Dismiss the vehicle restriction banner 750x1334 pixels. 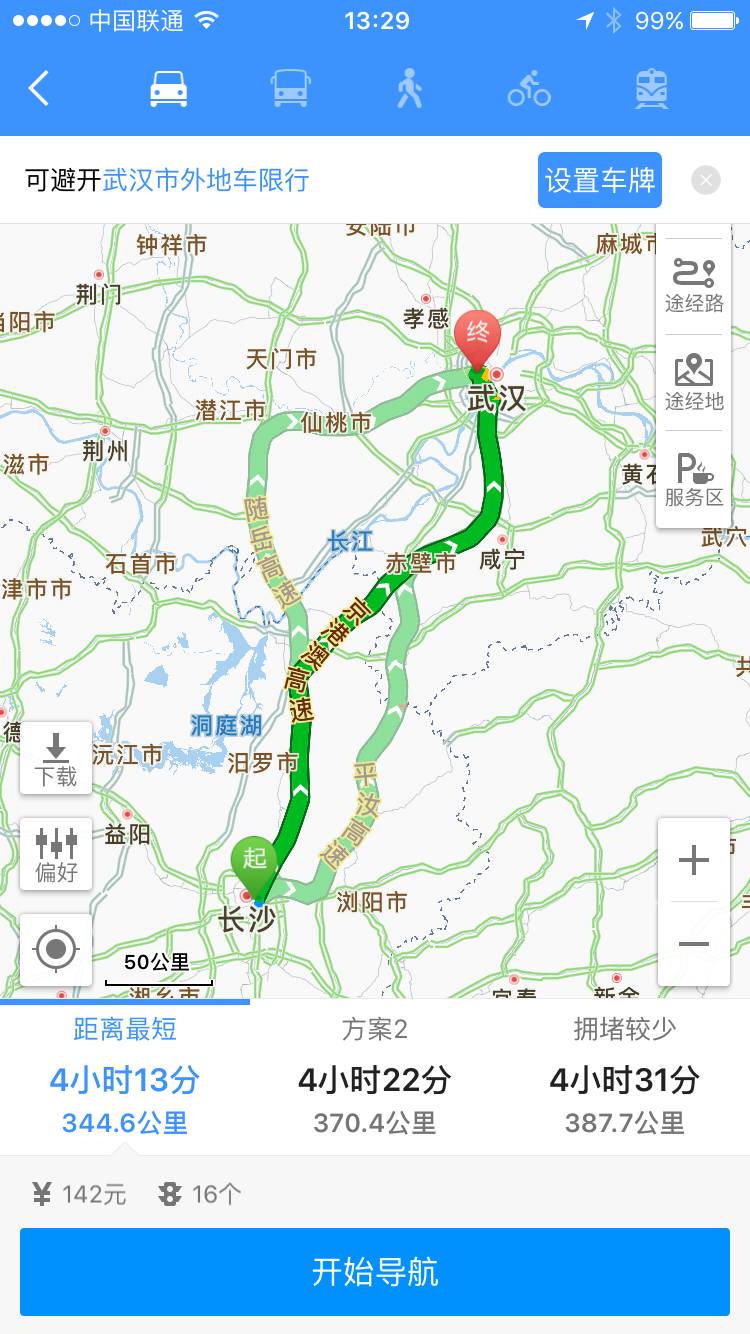click(x=705, y=180)
